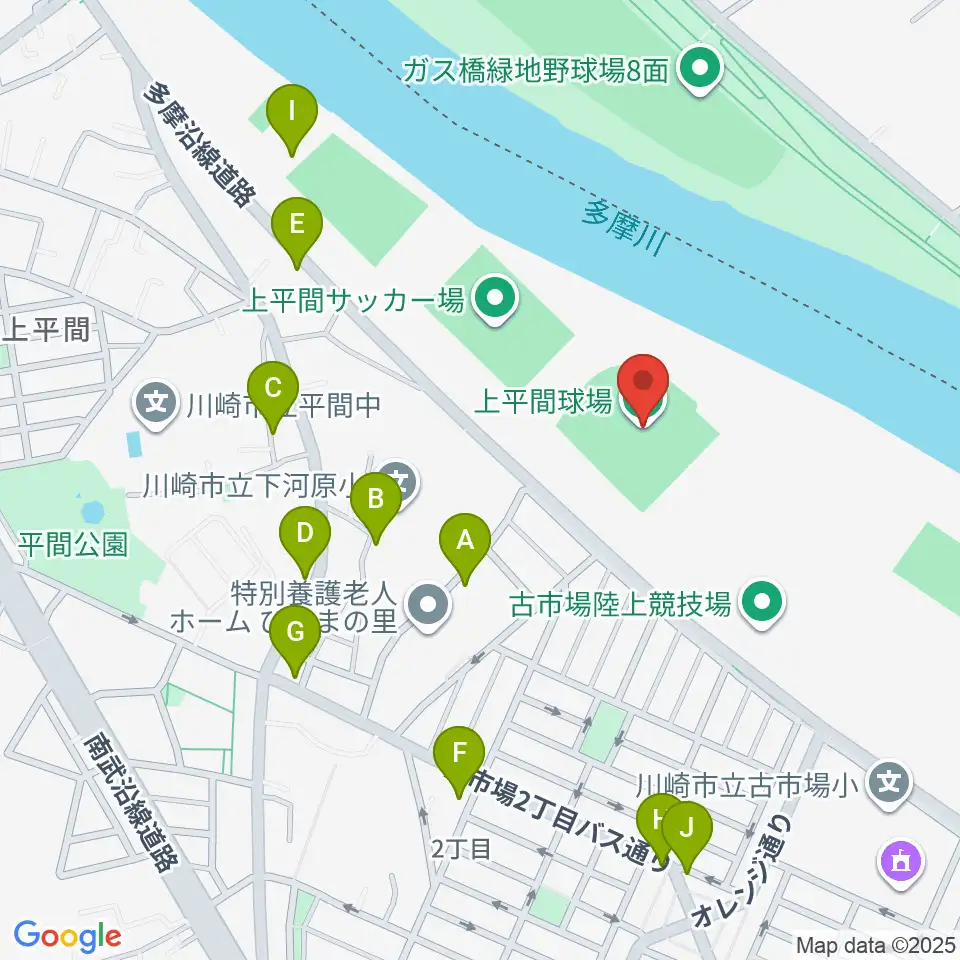Open marker J near オレンジ通り
Image resolution: width=960 pixels, height=960 pixels.
coord(686,828)
